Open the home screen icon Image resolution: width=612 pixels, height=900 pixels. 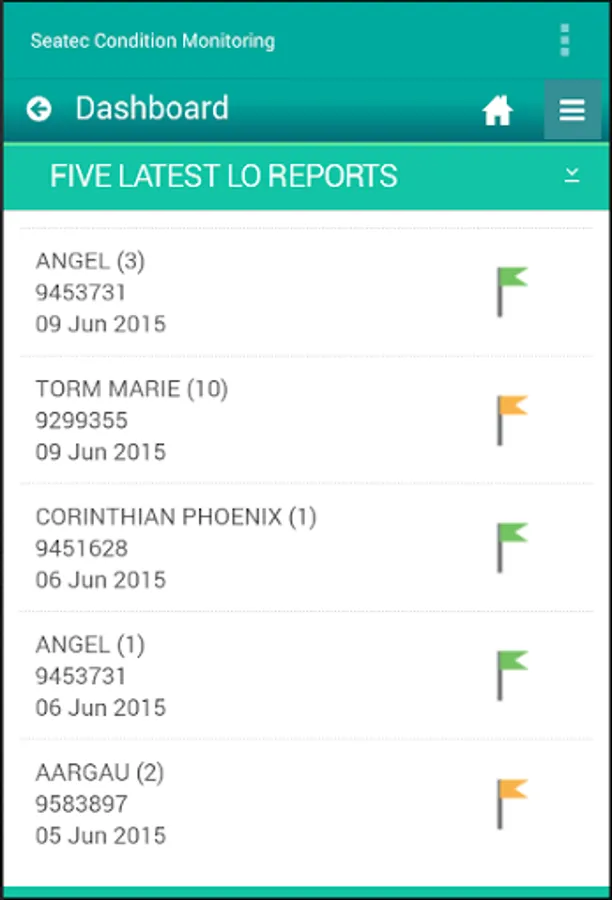pos(497,110)
